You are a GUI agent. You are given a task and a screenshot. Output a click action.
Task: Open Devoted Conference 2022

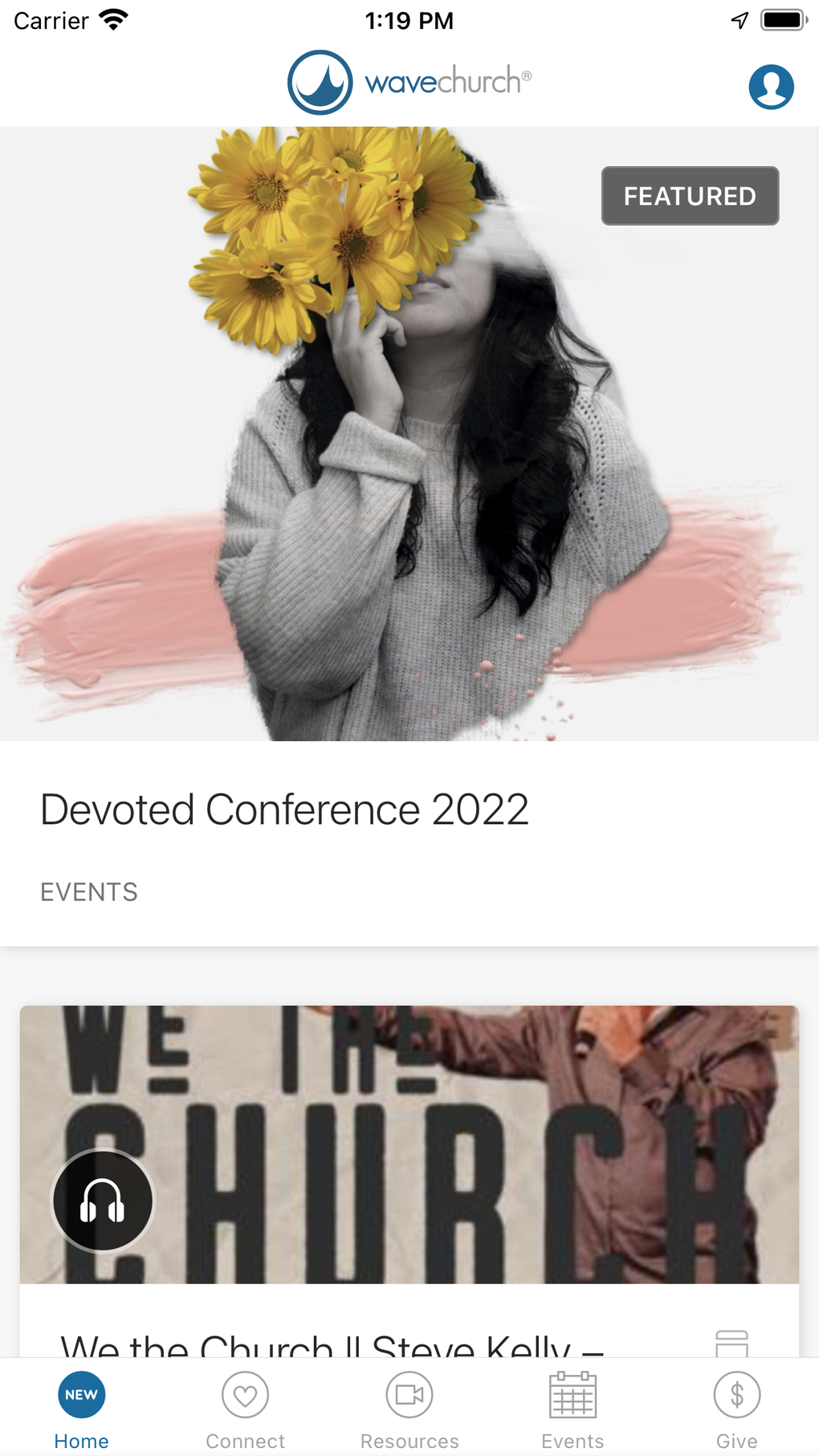click(285, 809)
